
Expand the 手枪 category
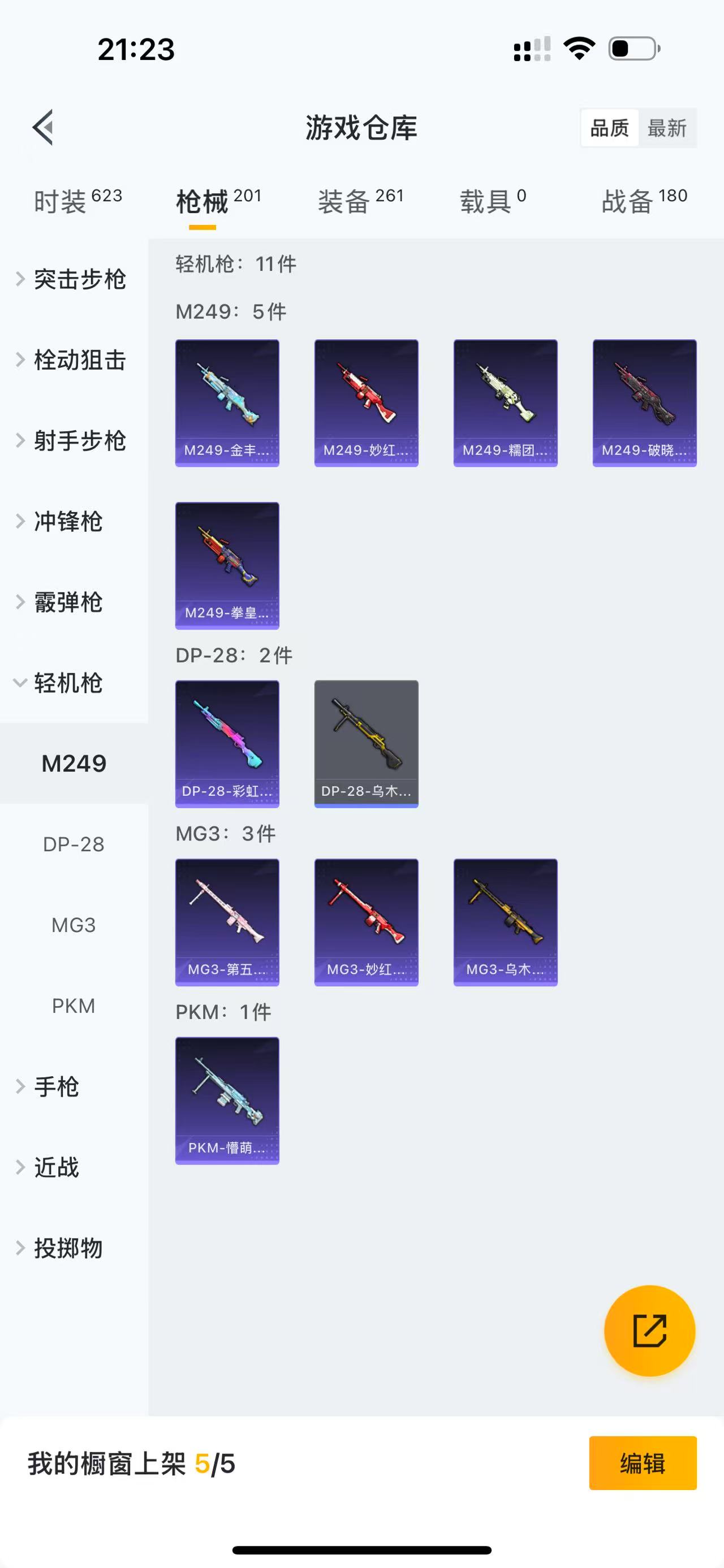point(56,1086)
